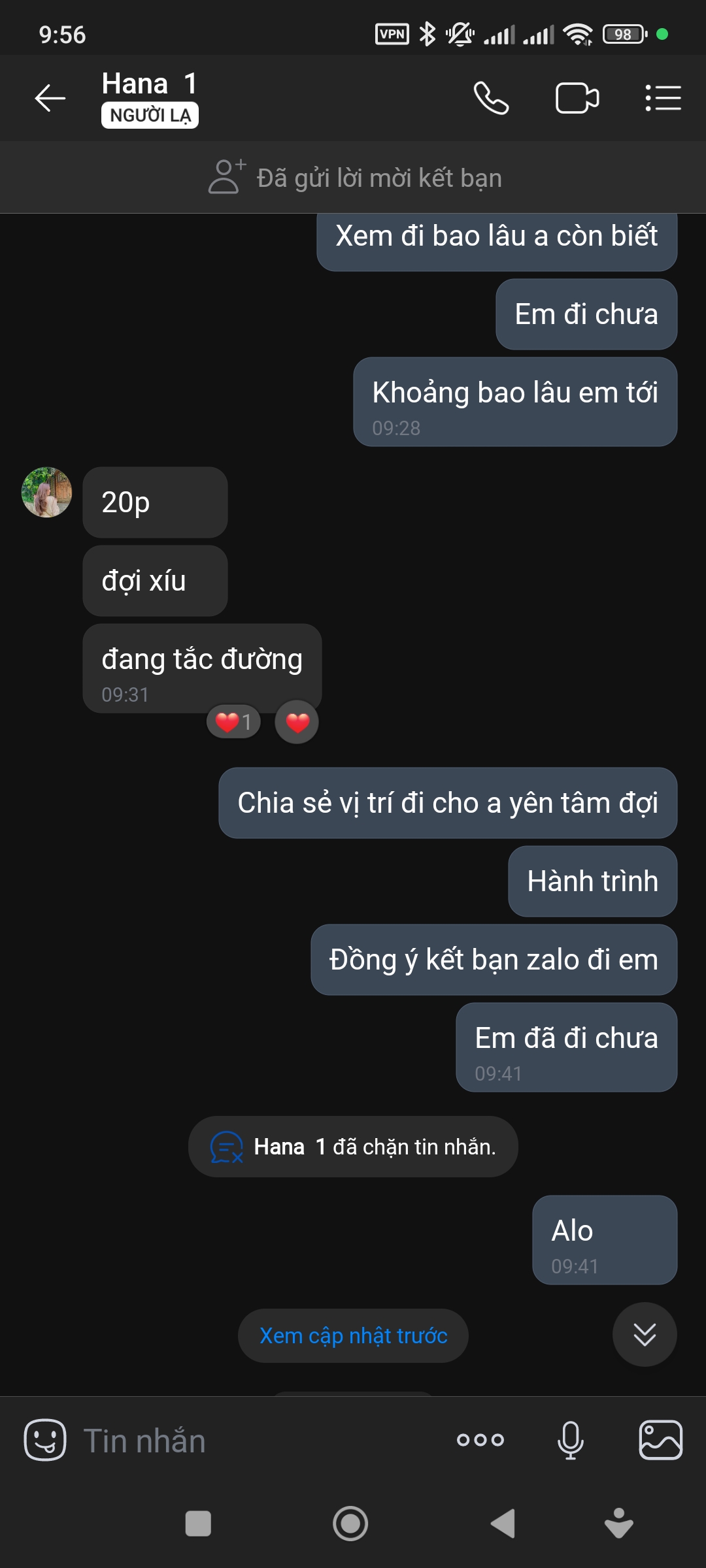Open the sticker and emoji picker

tap(45, 1440)
